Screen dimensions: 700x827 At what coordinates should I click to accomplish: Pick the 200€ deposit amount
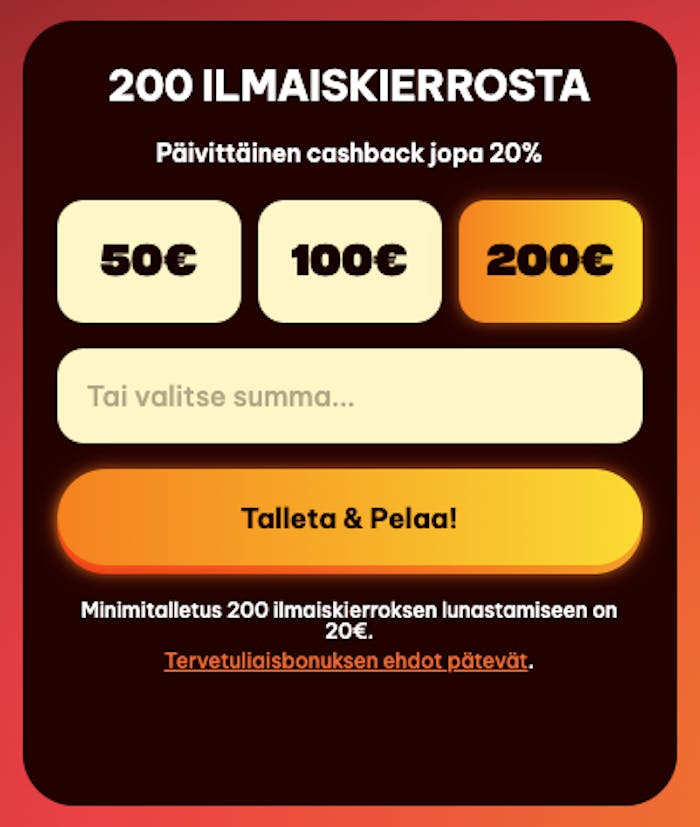pyautogui.click(x=550, y=261)
